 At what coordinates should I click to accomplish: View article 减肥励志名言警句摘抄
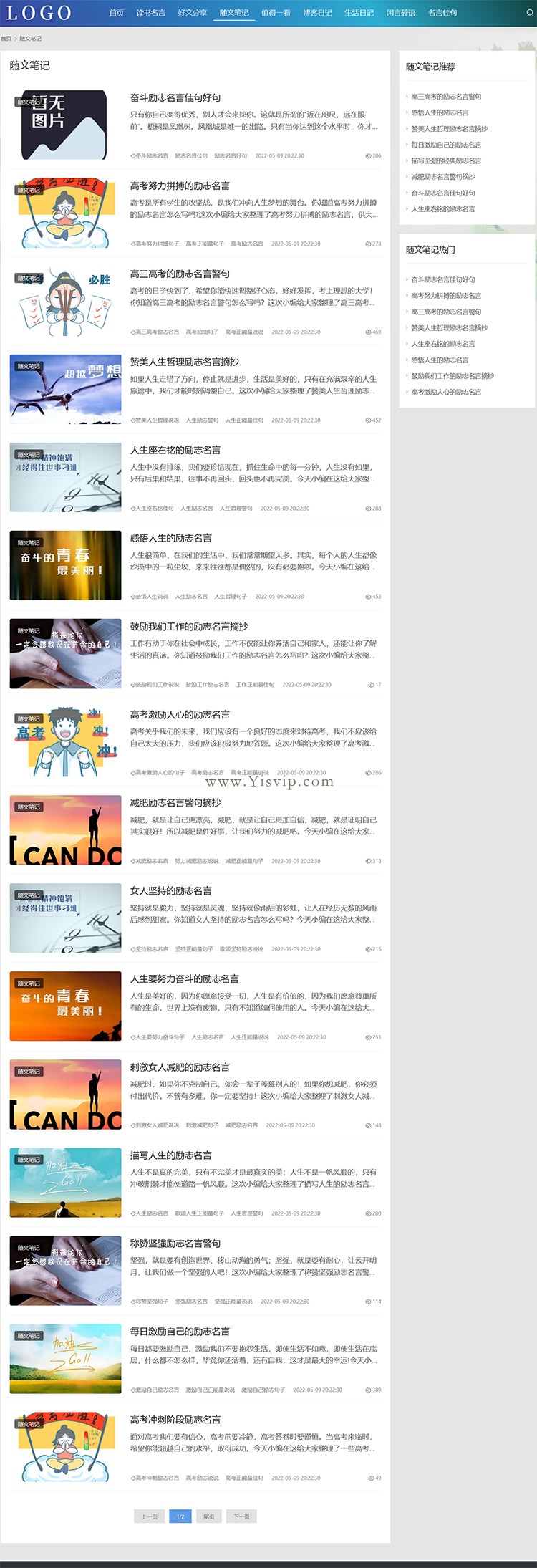coord(175,802)
